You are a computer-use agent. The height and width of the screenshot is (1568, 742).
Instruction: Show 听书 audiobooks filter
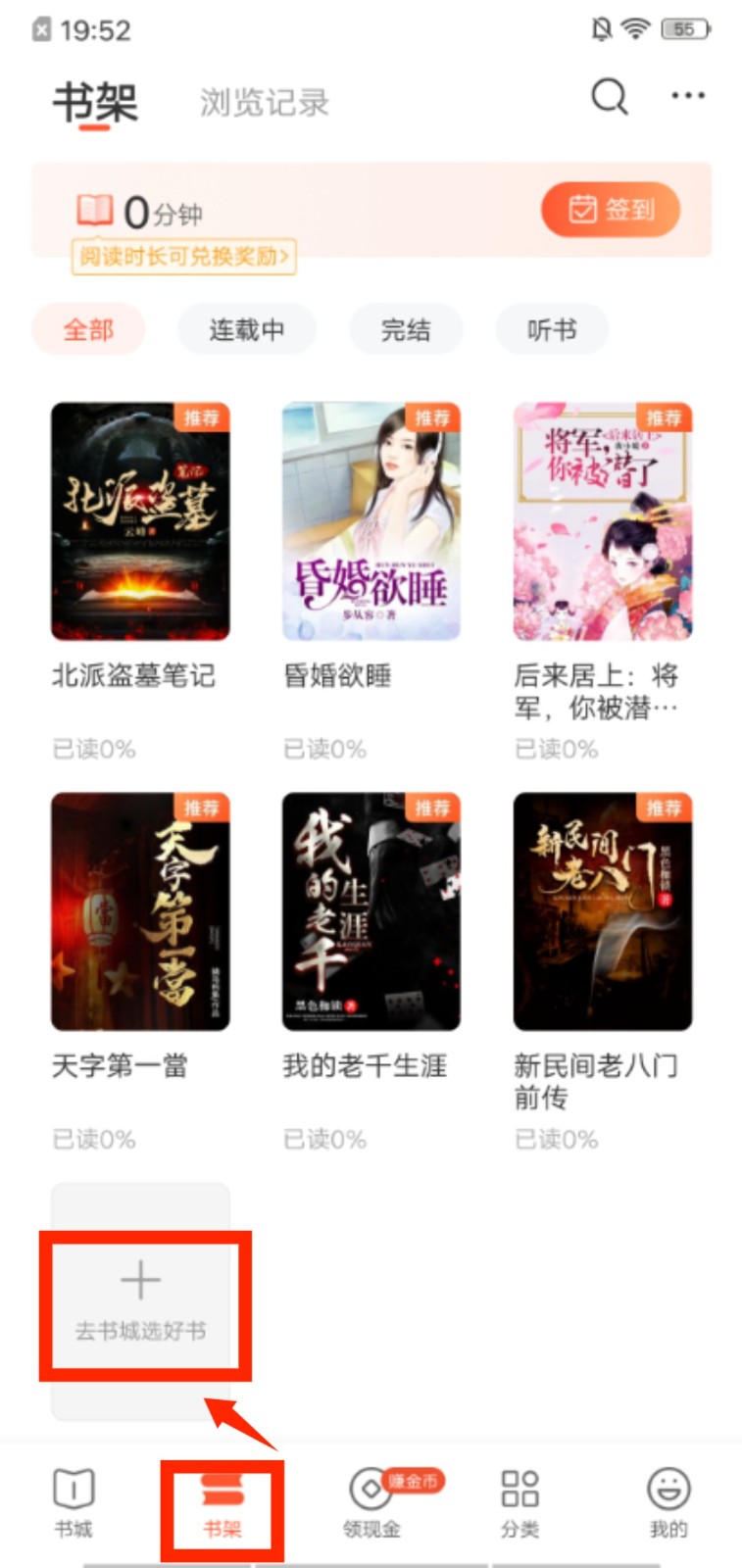[x=552, y=329]
